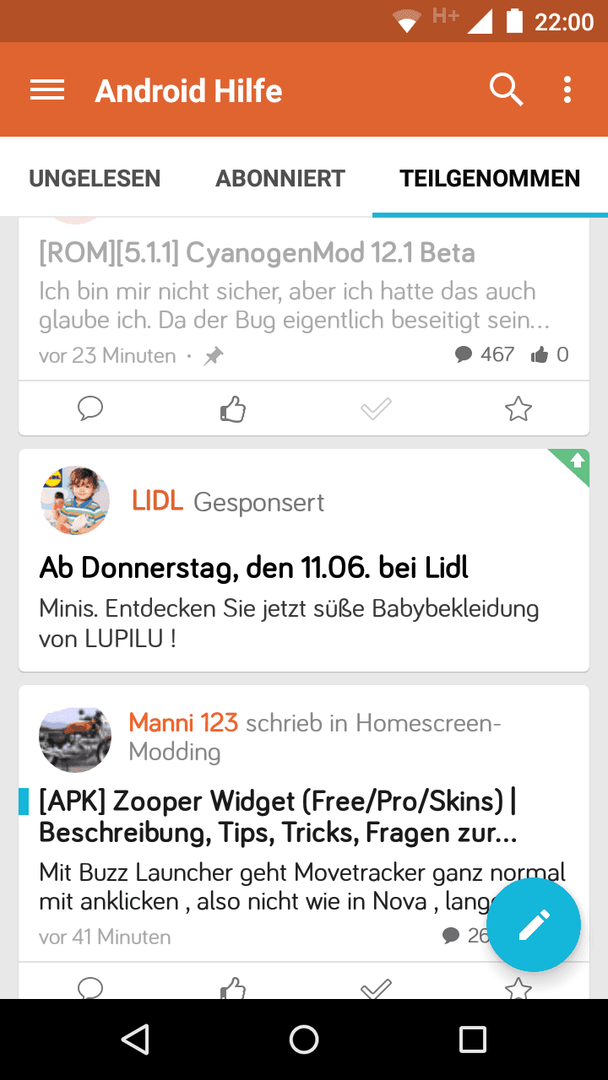Compose a new post with the pencil button

tap(534, 925)
